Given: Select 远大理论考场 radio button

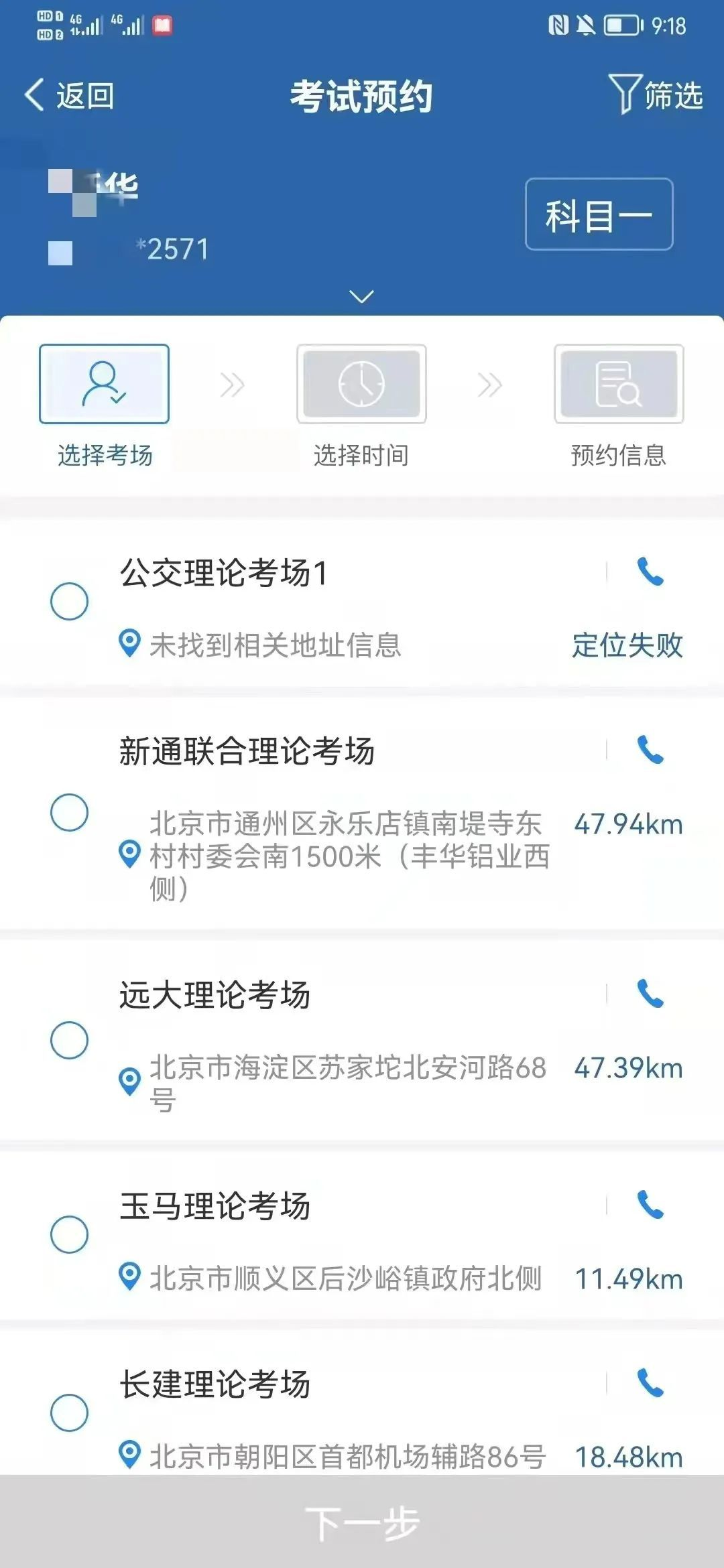Looking at the screenshot, I should coord(70,1040).
